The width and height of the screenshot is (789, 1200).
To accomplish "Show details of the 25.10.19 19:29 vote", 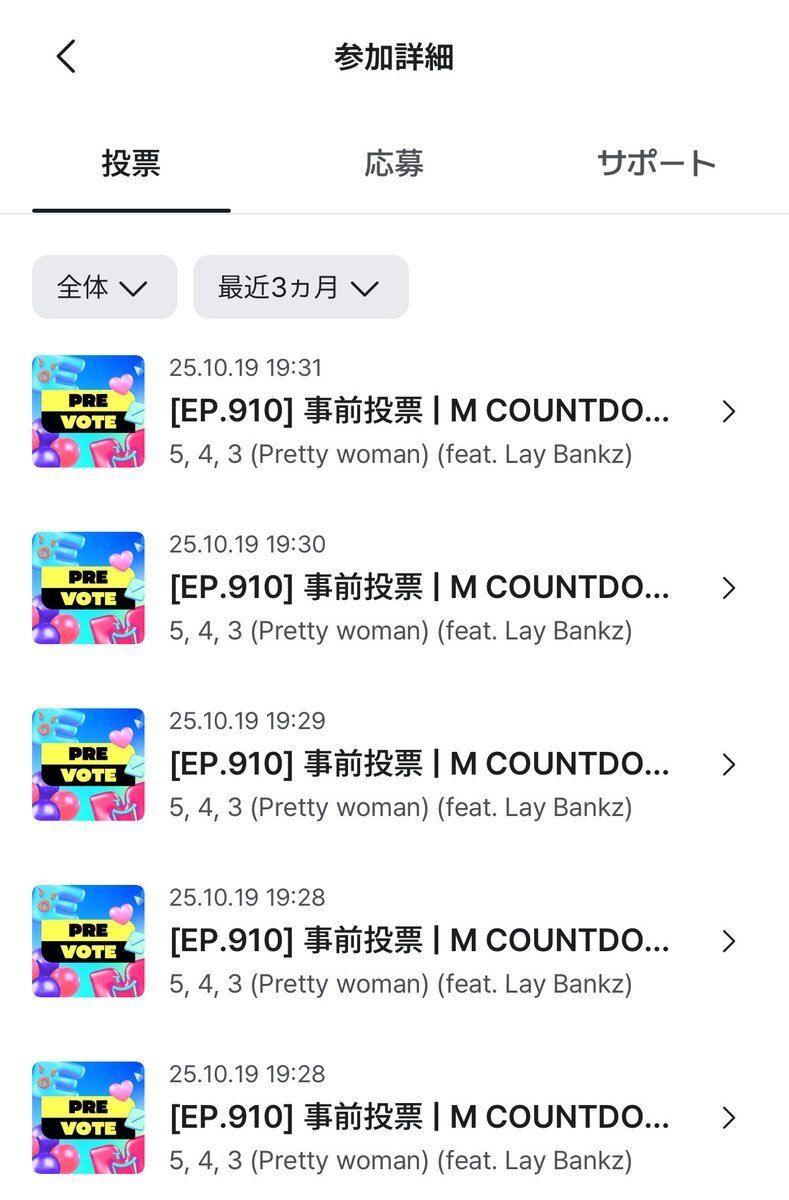I will [420, 765].
